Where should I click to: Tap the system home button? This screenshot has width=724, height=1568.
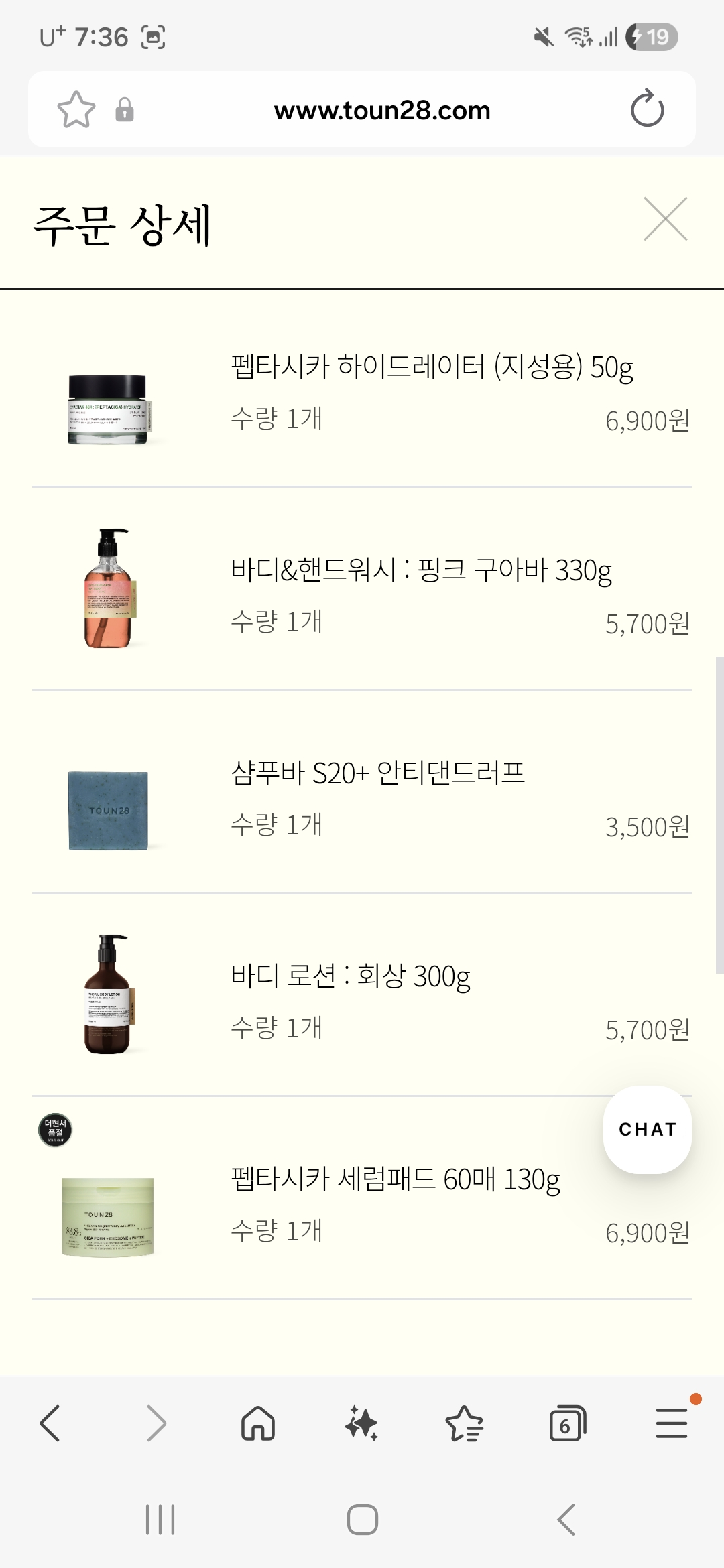click(362, 1520)
